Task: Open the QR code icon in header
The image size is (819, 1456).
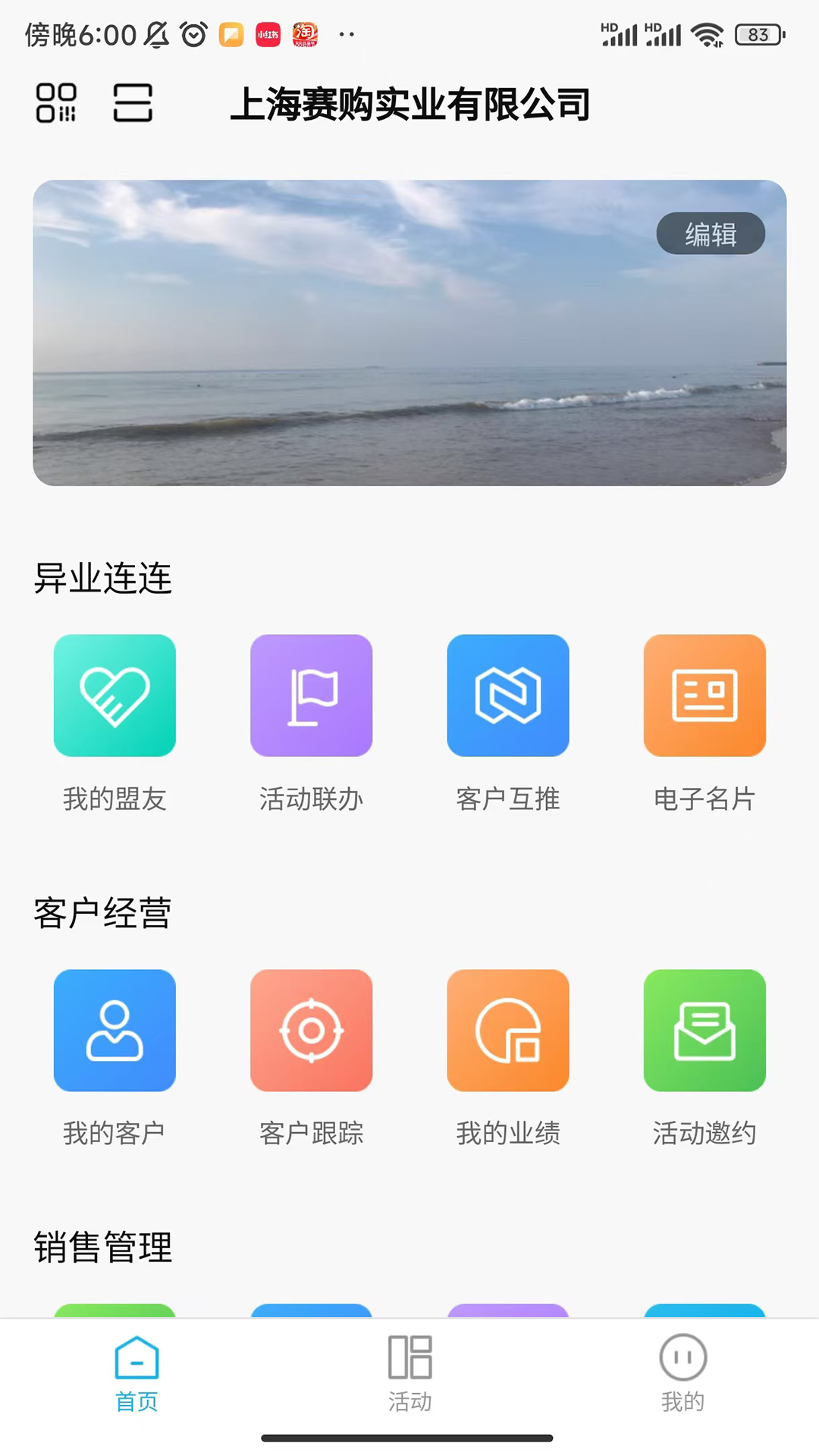Action: 56,102
